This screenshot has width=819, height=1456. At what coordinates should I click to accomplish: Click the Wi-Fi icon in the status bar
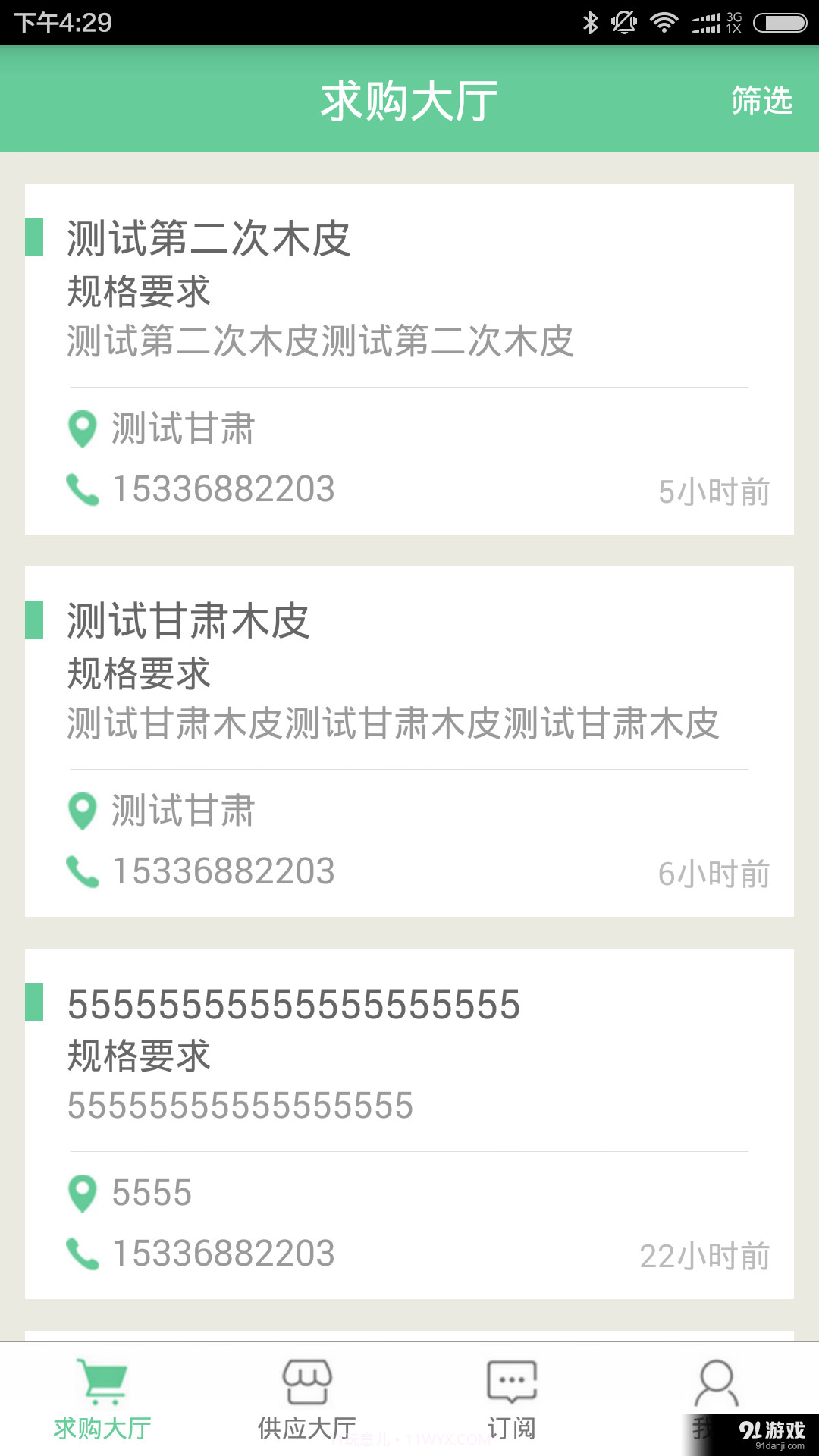[x=665, y=21]
